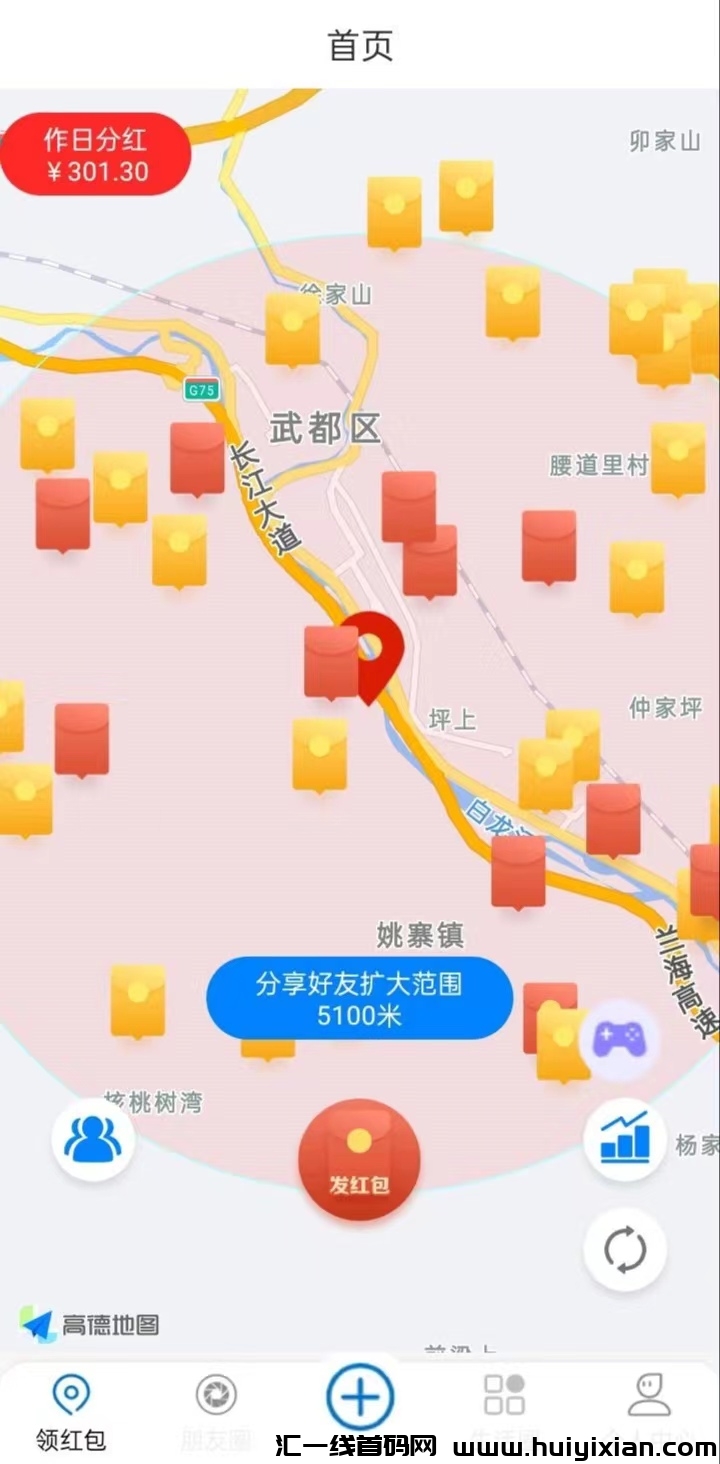Click the 高德地图 logo at bottom left
Viewport: 720px width, 1464px height.
pyautogui.click(x=88, y=1322)
